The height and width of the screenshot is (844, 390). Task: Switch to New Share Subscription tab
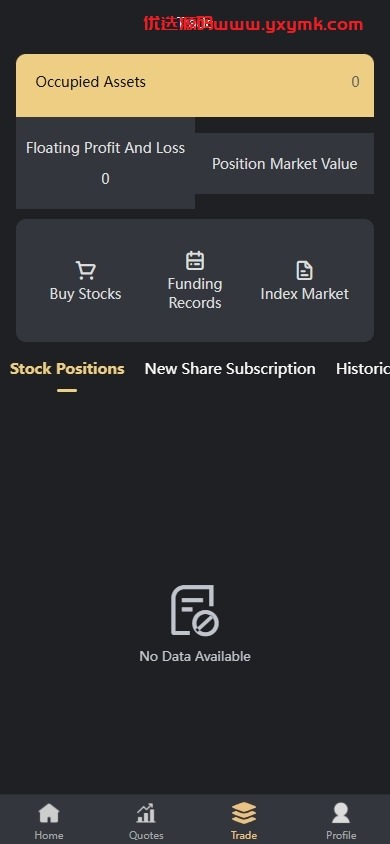[x=230, y=369]
